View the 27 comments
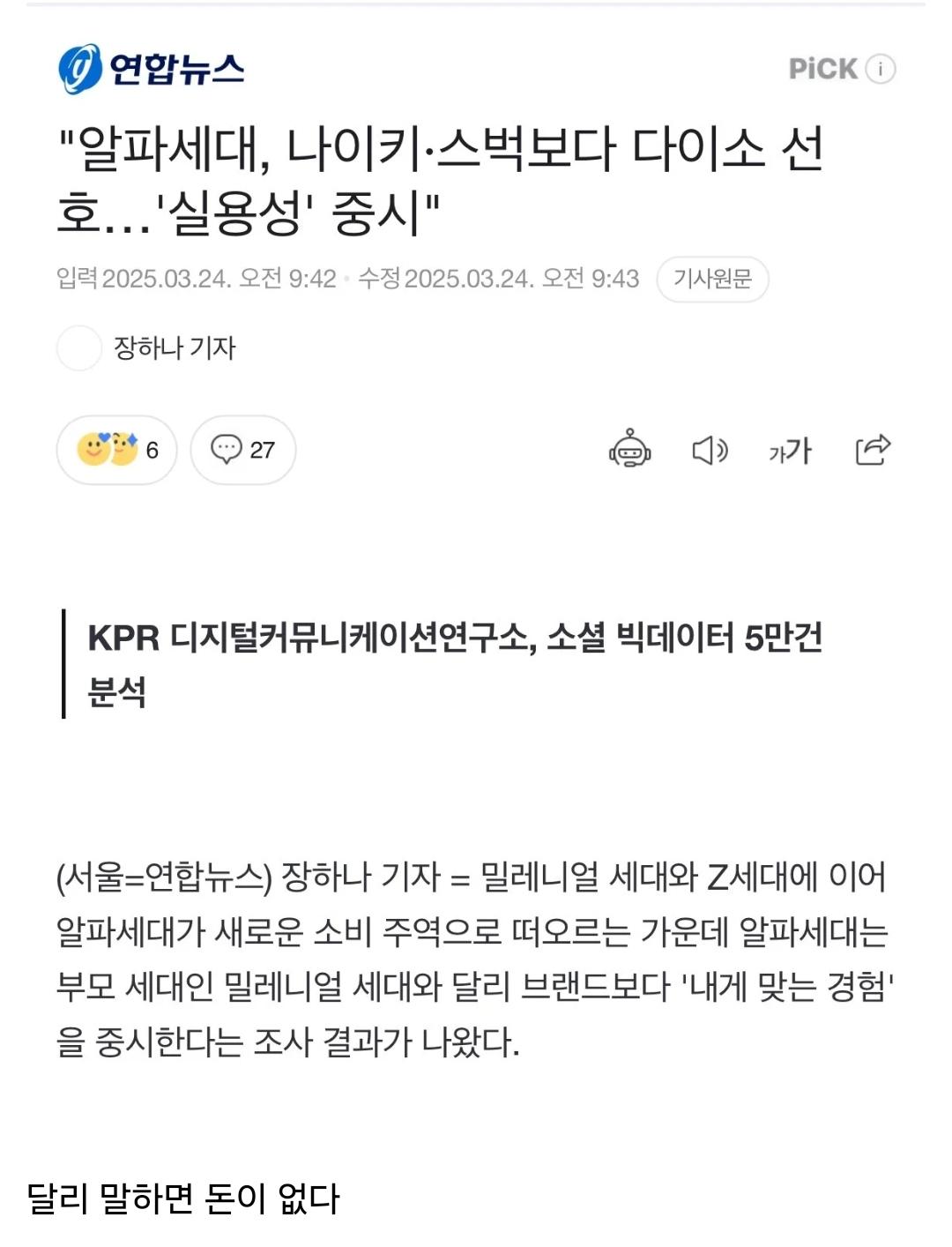 pos(243,450)
